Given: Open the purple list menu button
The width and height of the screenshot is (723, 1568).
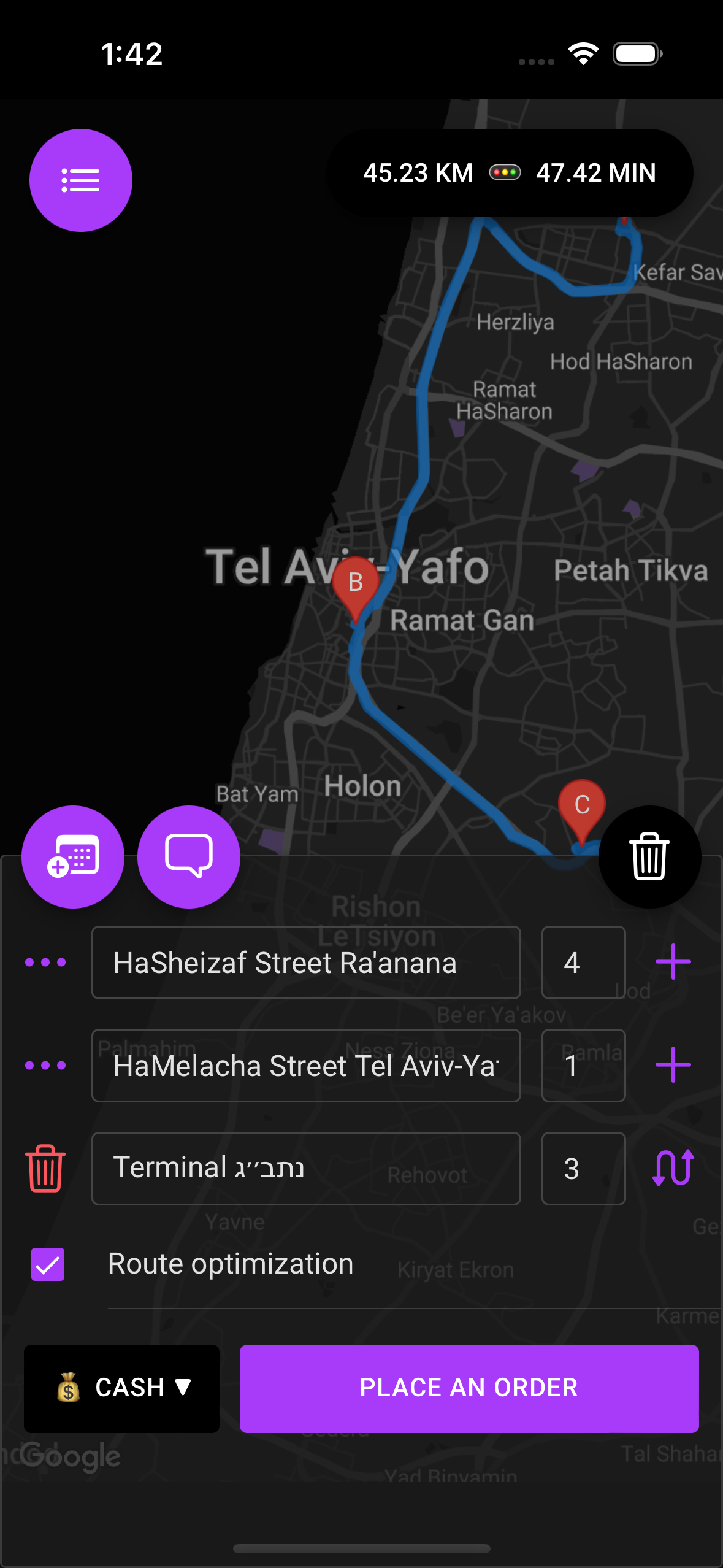Looking at the screenshot, I should pyautogui.click(x=81, y=180).
